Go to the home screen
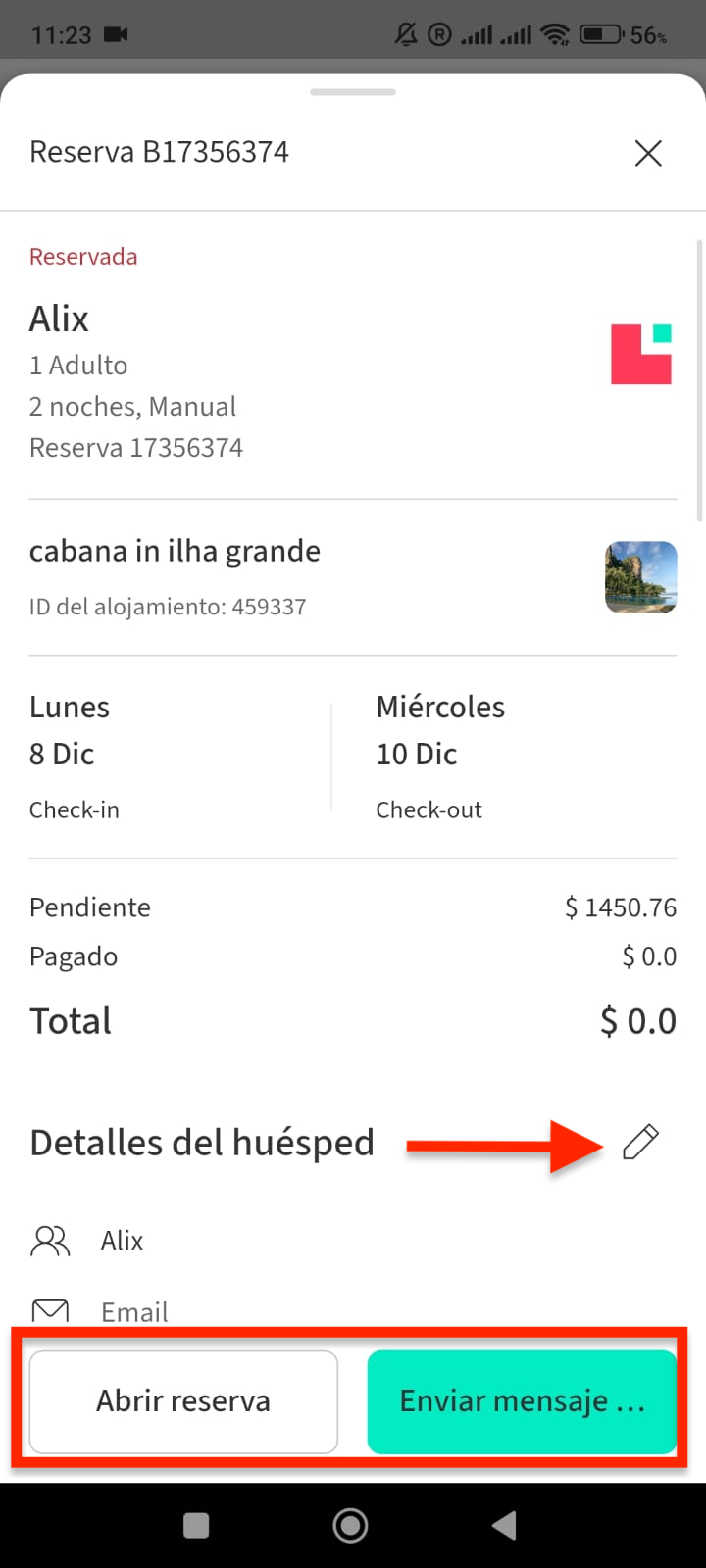The width and height of the screenshot is (706, 1568). pyautogui.click(x=351, y=1525)
